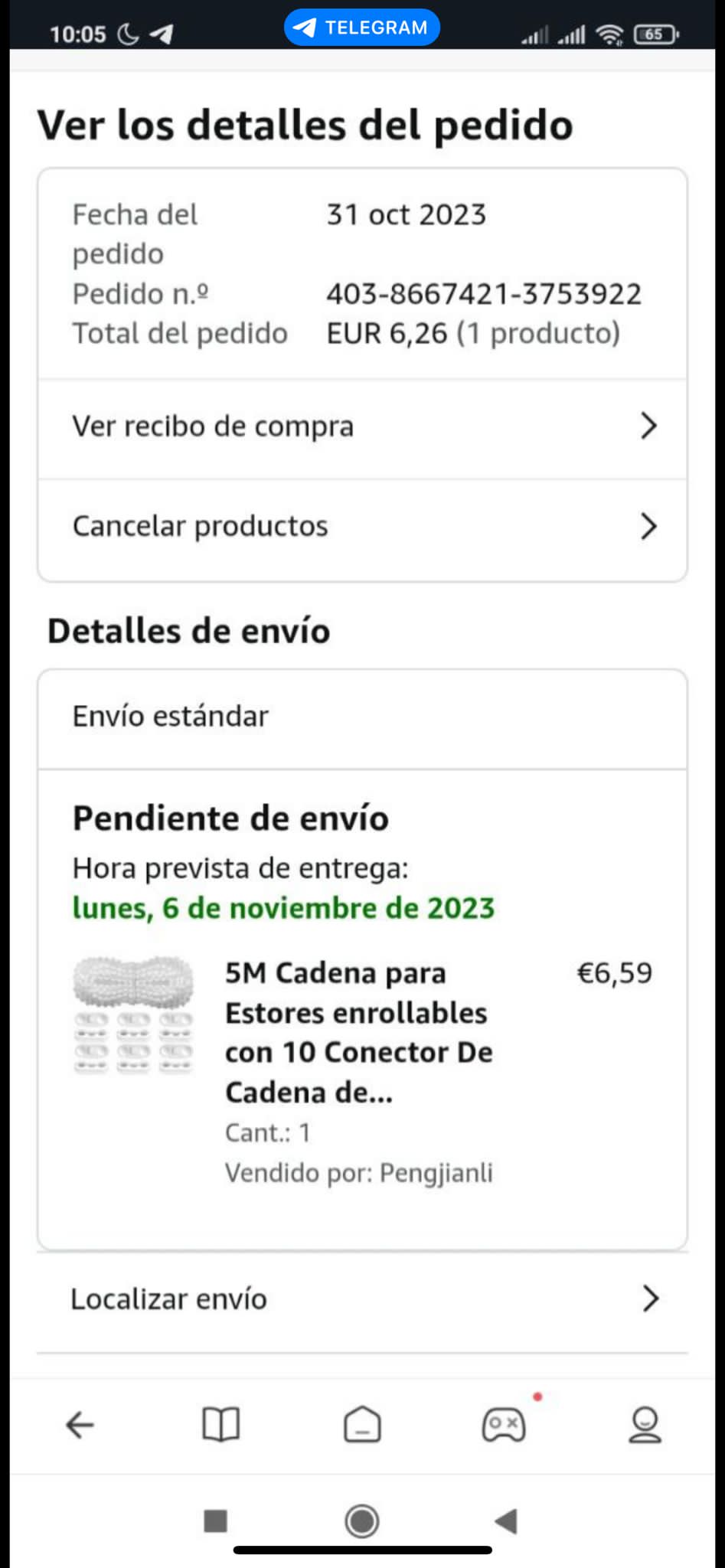
Task: Tap the Telegram pill in status bar
Action: pos(362,28)
